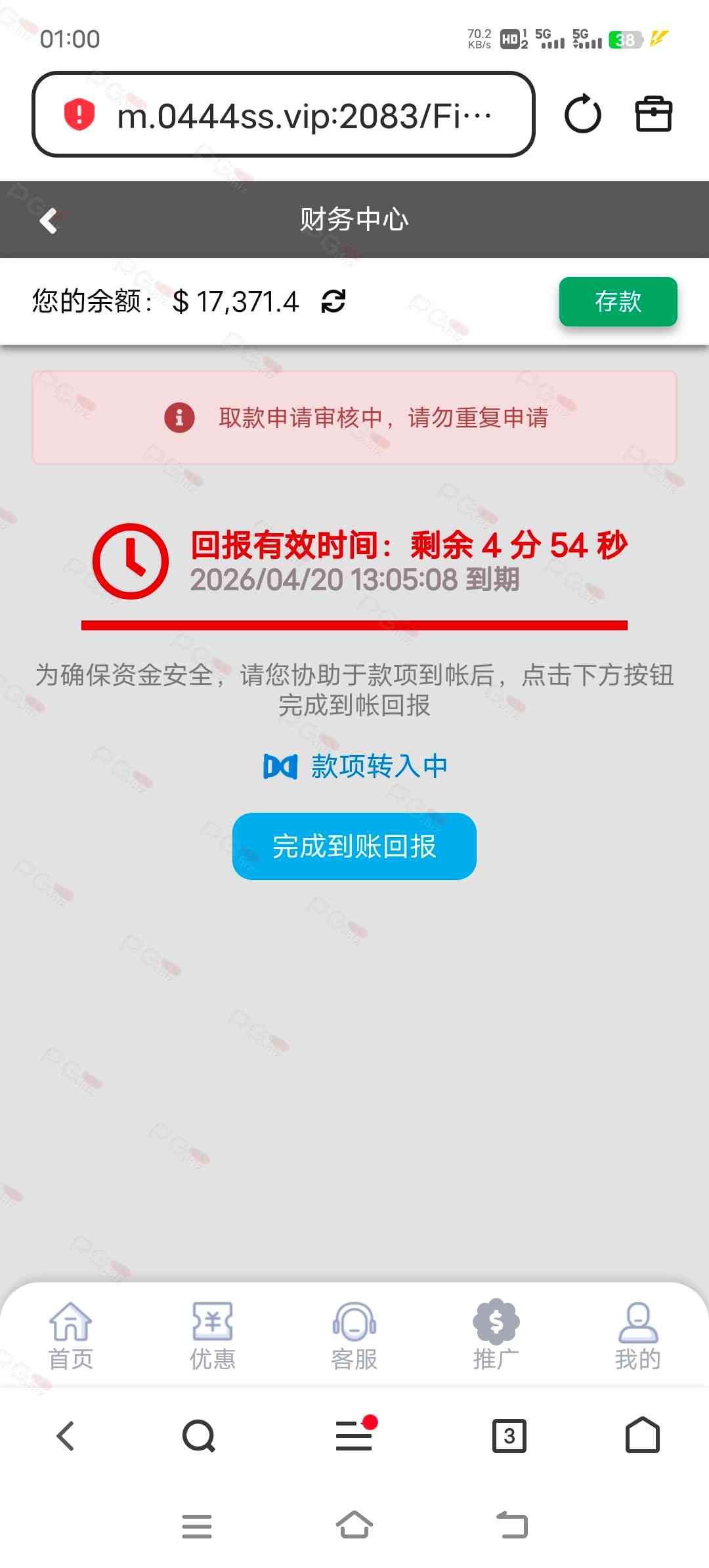This screenshot has width=709, height=1568.
Task: View the 3 open browser tabs
Action: (509, 1435)
